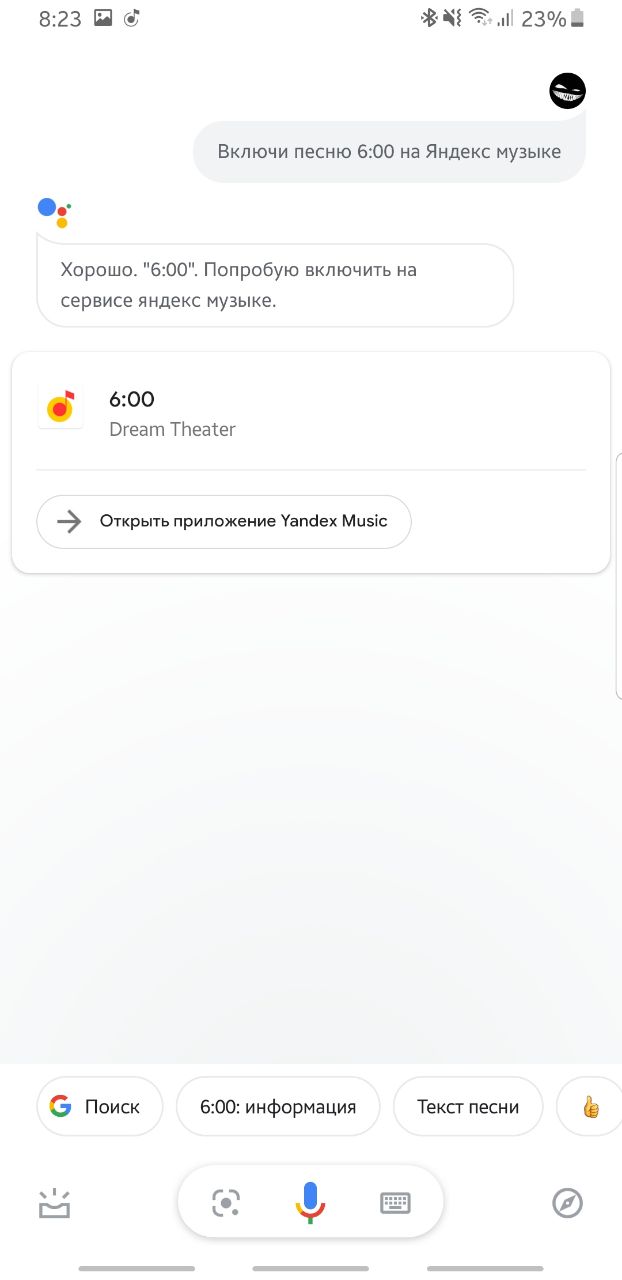Open the updates inbox icon

pos(52,1203)
